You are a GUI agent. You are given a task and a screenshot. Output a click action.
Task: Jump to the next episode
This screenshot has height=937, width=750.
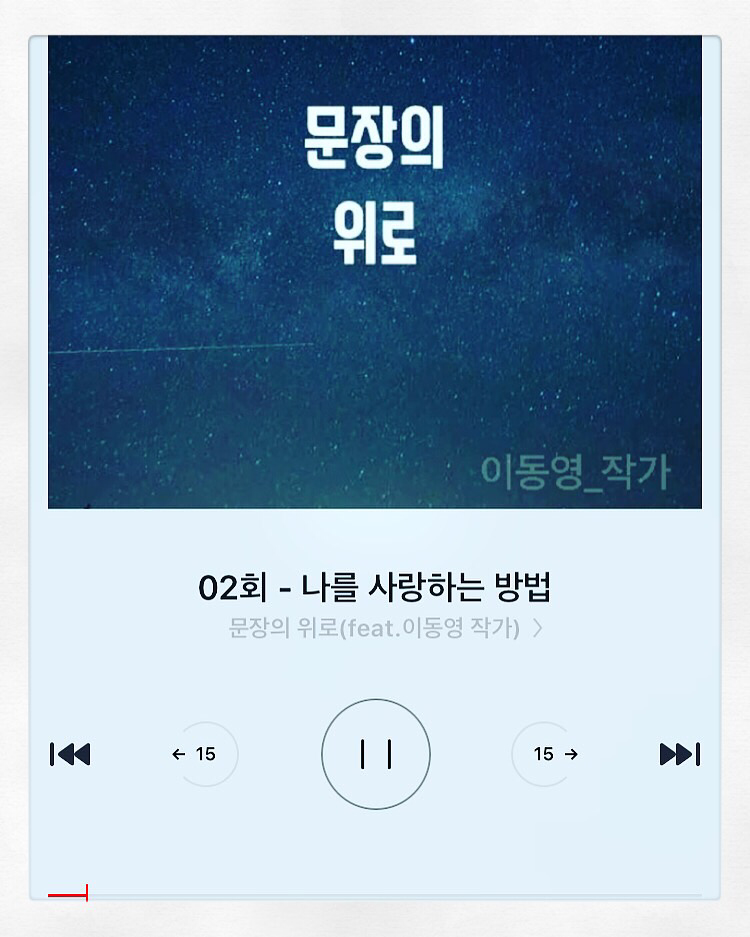coord(679,754)
